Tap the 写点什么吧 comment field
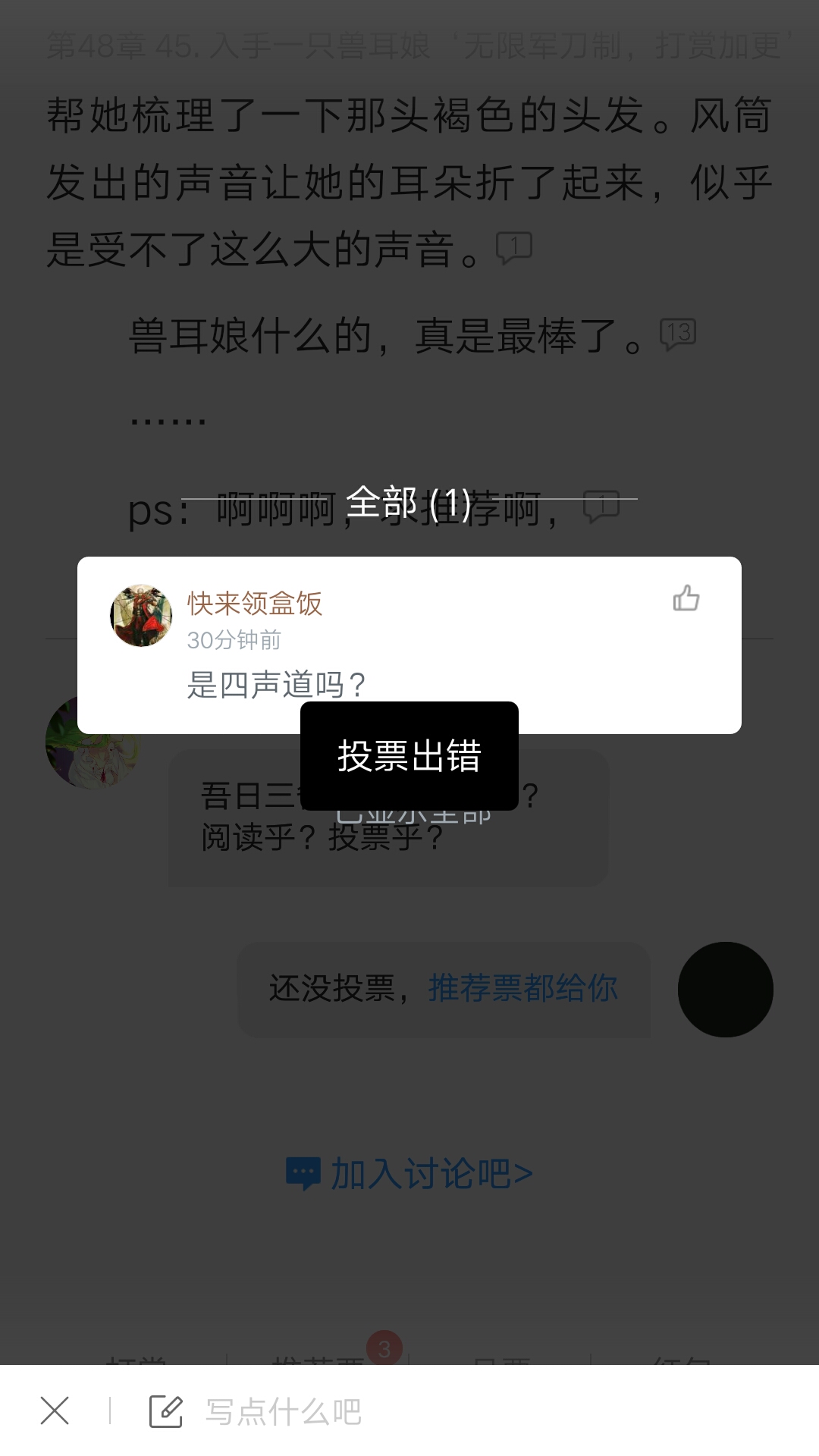 pyautogui.click(x=284, y=1411)
